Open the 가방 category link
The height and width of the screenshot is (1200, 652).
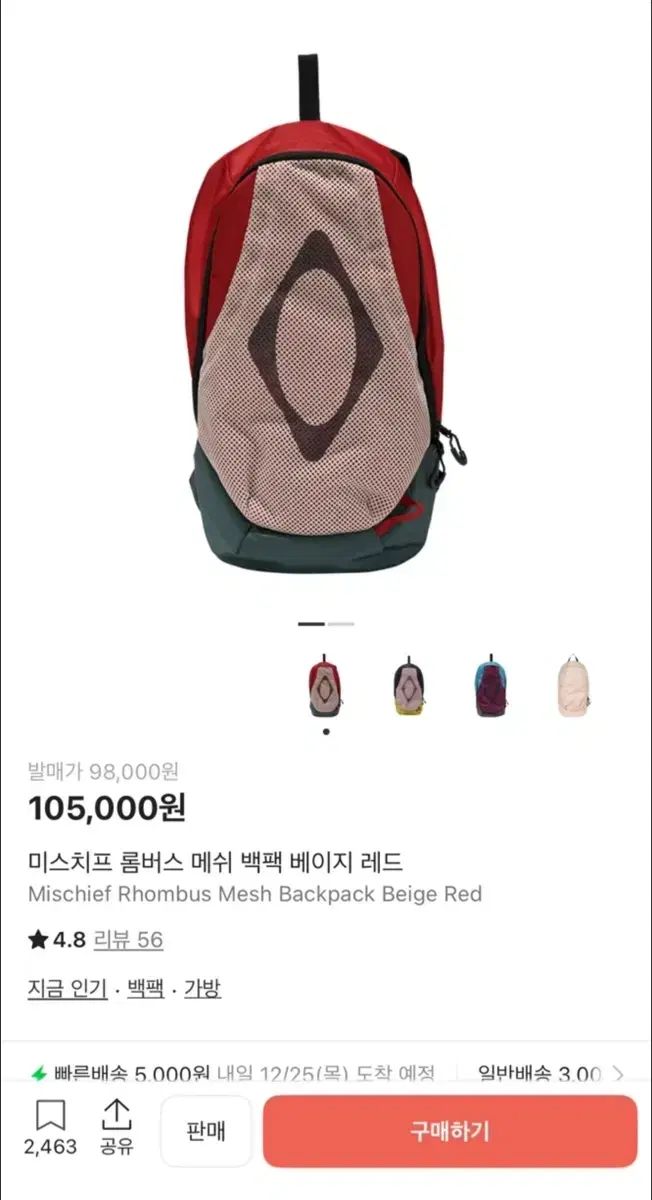pos(202,989)
